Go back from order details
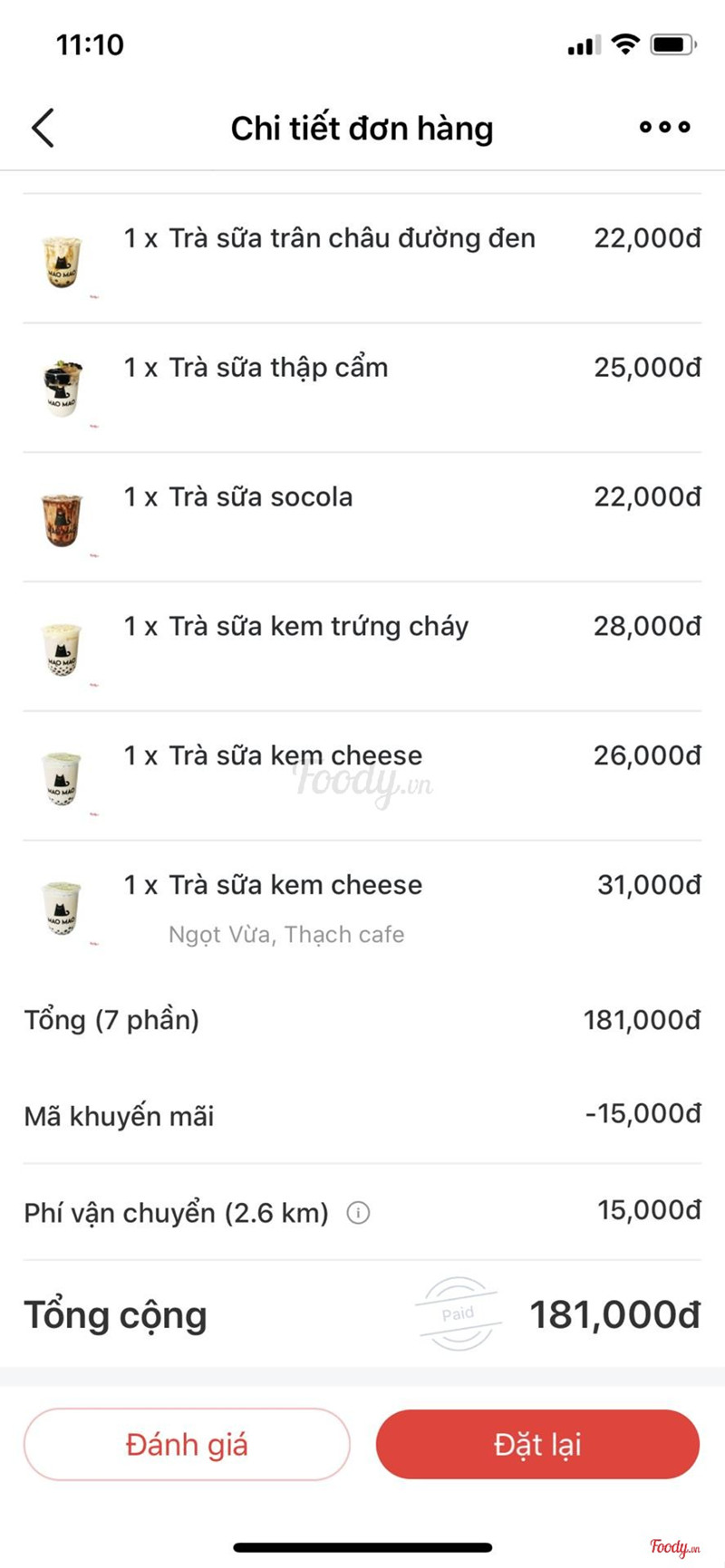 [43, 128]
